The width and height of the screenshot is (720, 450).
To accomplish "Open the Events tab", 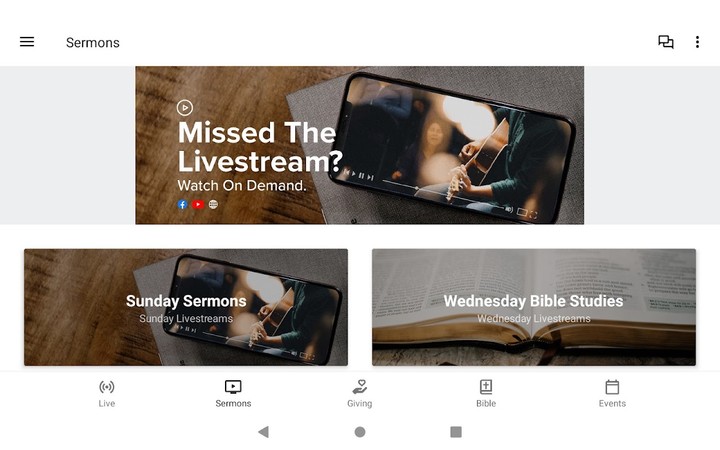I will [x=612, y=393].
